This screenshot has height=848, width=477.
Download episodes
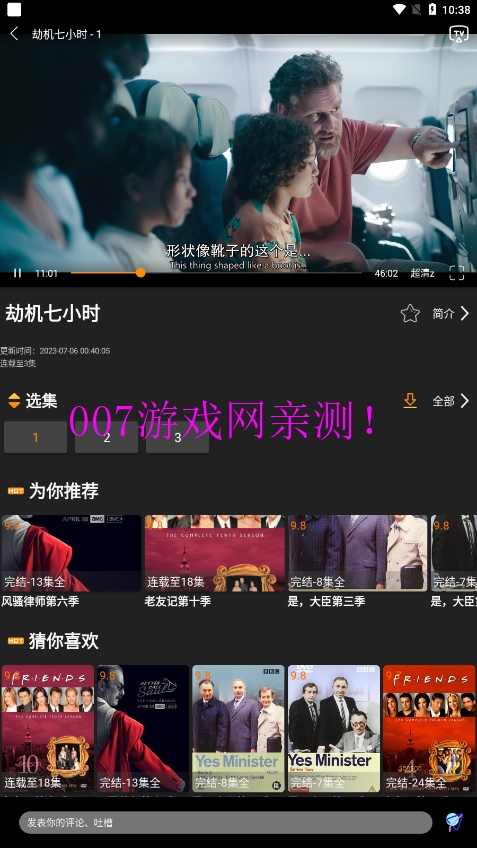[410, 401]
